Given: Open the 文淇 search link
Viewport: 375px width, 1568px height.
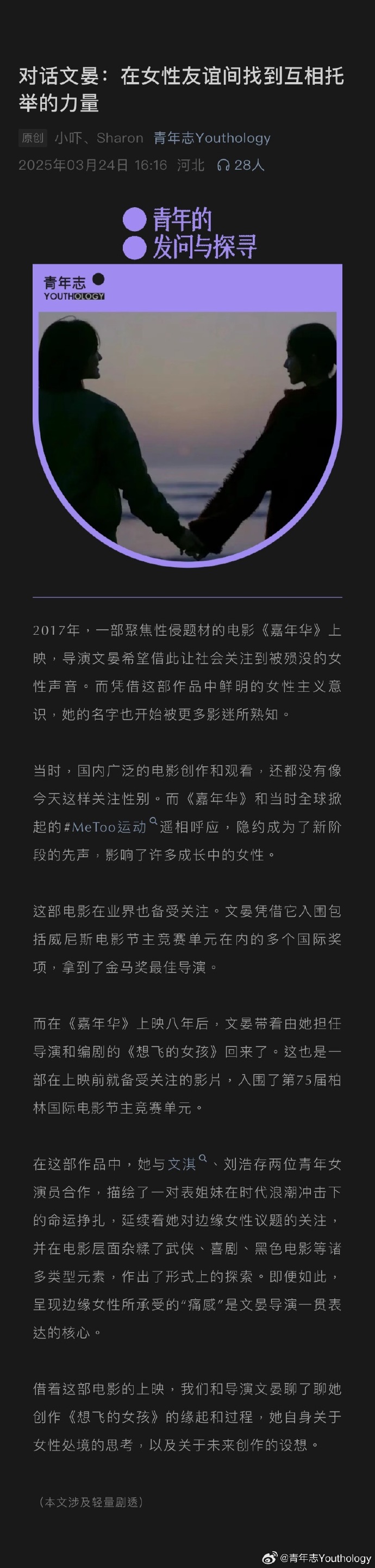Looking at the screenshot, I should 182,1164.
